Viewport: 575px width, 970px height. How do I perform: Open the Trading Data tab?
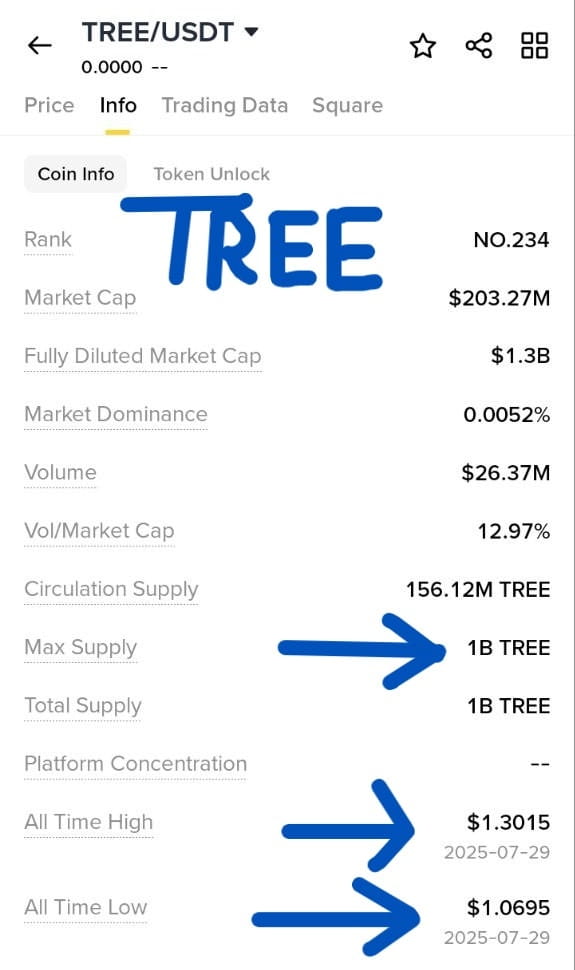click(225, 105)
